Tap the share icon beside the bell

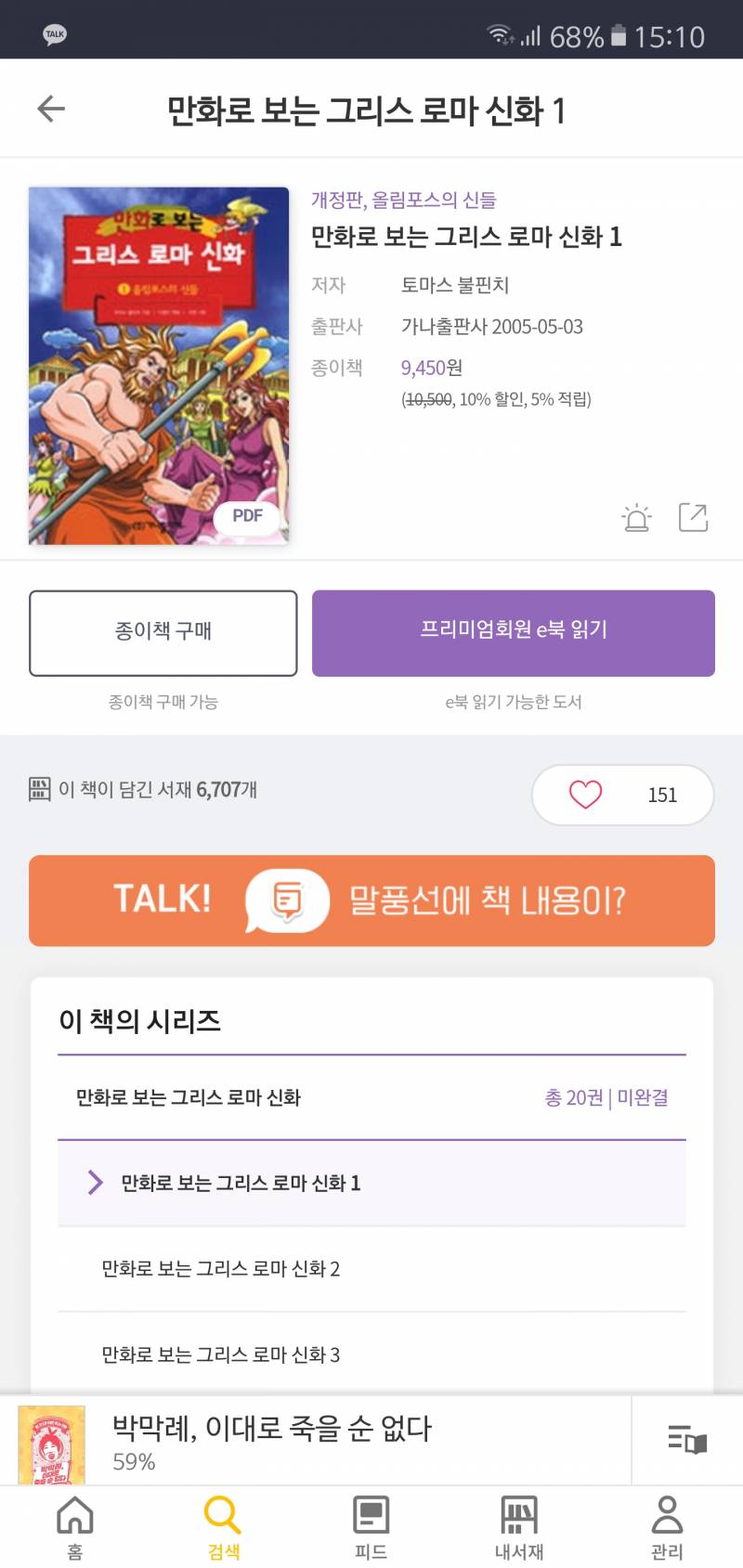click(695, 519)
